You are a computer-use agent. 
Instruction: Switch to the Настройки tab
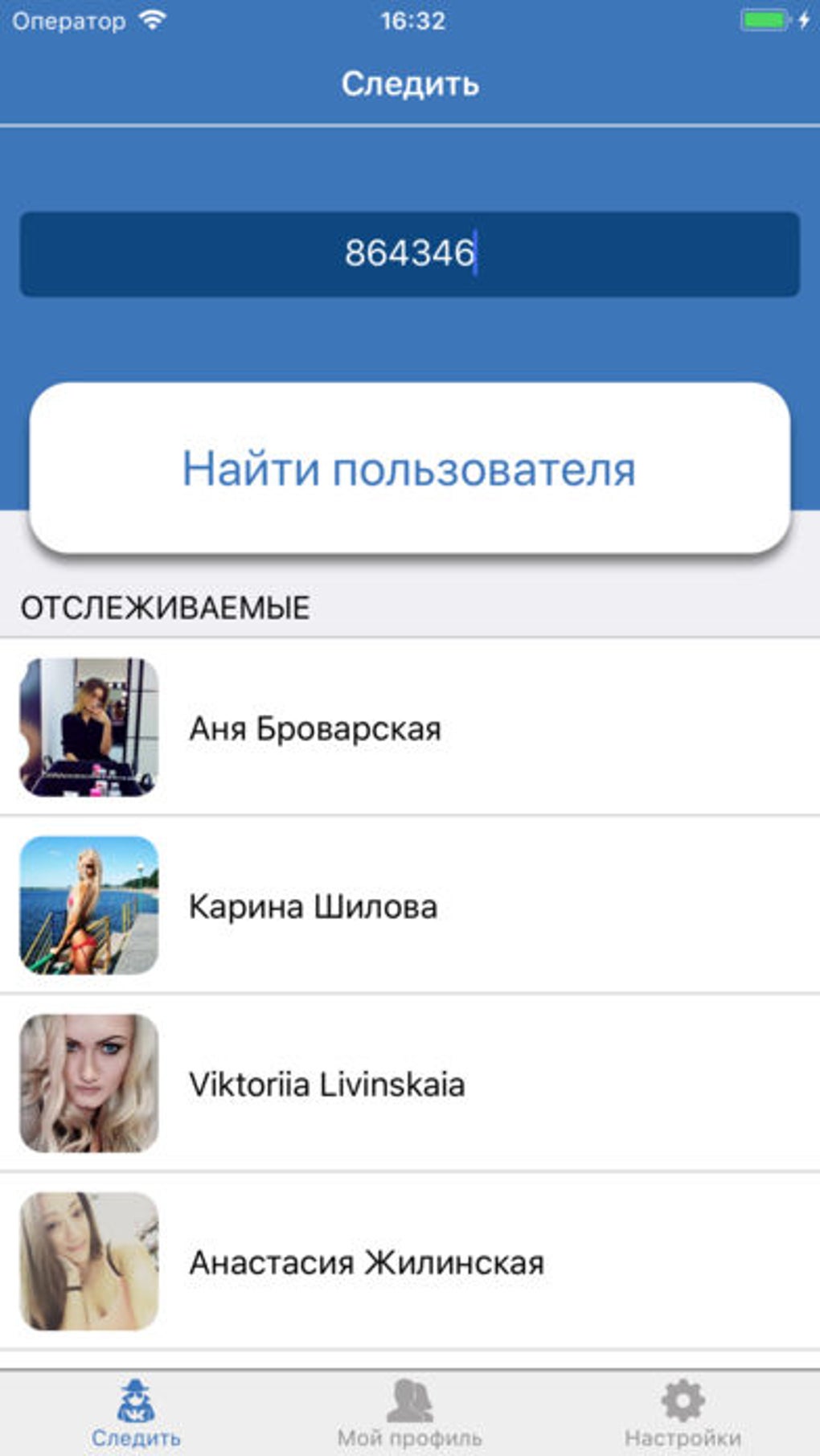click(683, 1411)
